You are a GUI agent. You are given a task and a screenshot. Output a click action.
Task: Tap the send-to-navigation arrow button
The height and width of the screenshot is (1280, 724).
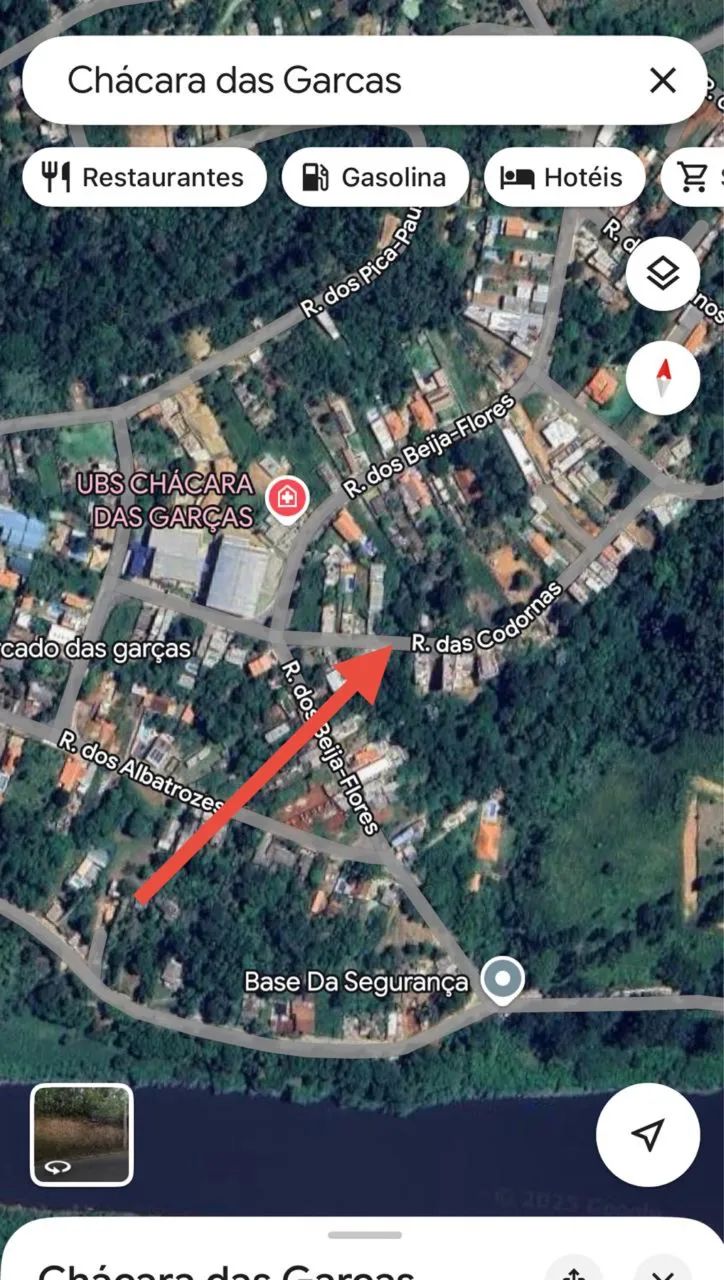click(x=647, y=1134)
